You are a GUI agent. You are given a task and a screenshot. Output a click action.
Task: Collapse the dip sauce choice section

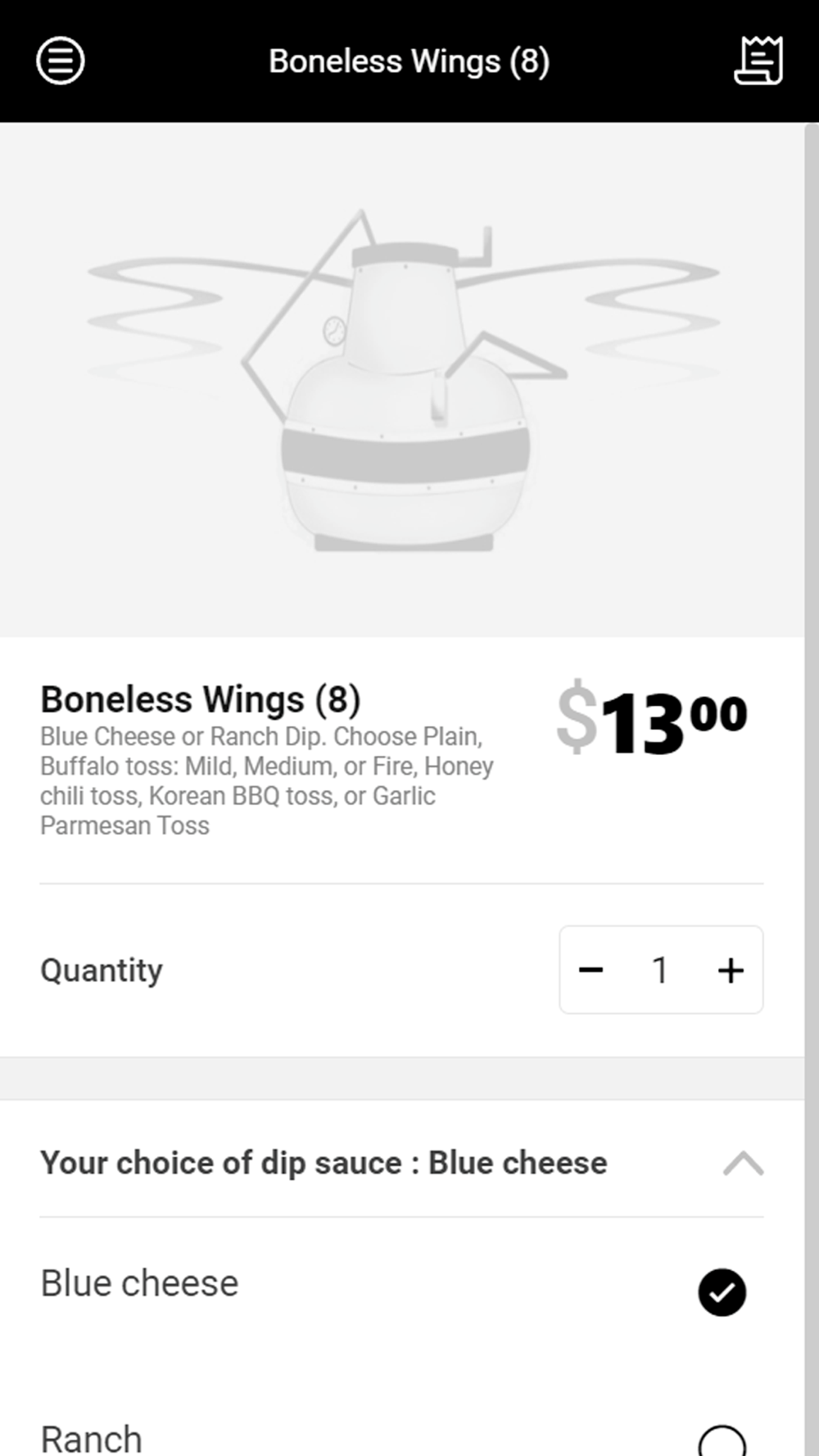click(743, 1164)
